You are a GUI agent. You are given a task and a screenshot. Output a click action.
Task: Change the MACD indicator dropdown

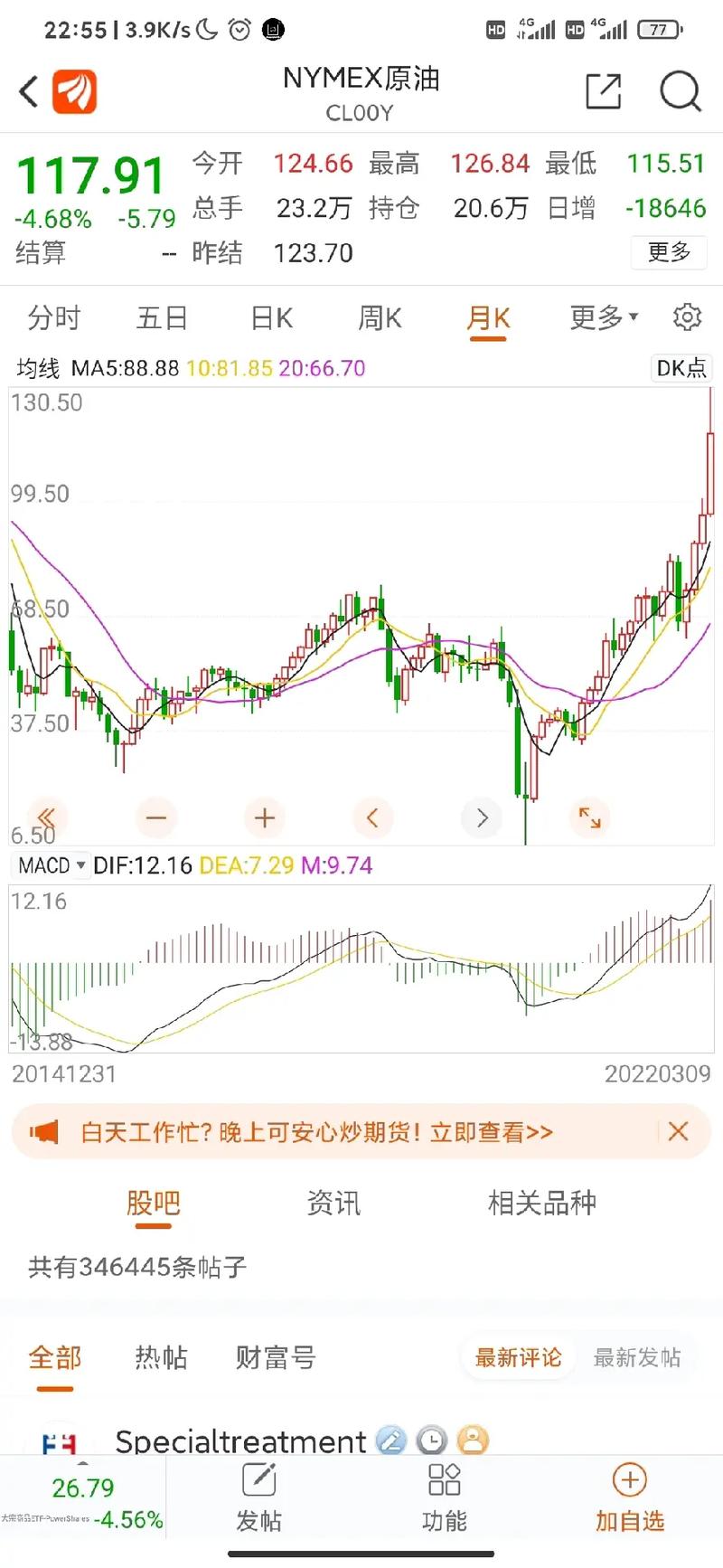[52, 865]
